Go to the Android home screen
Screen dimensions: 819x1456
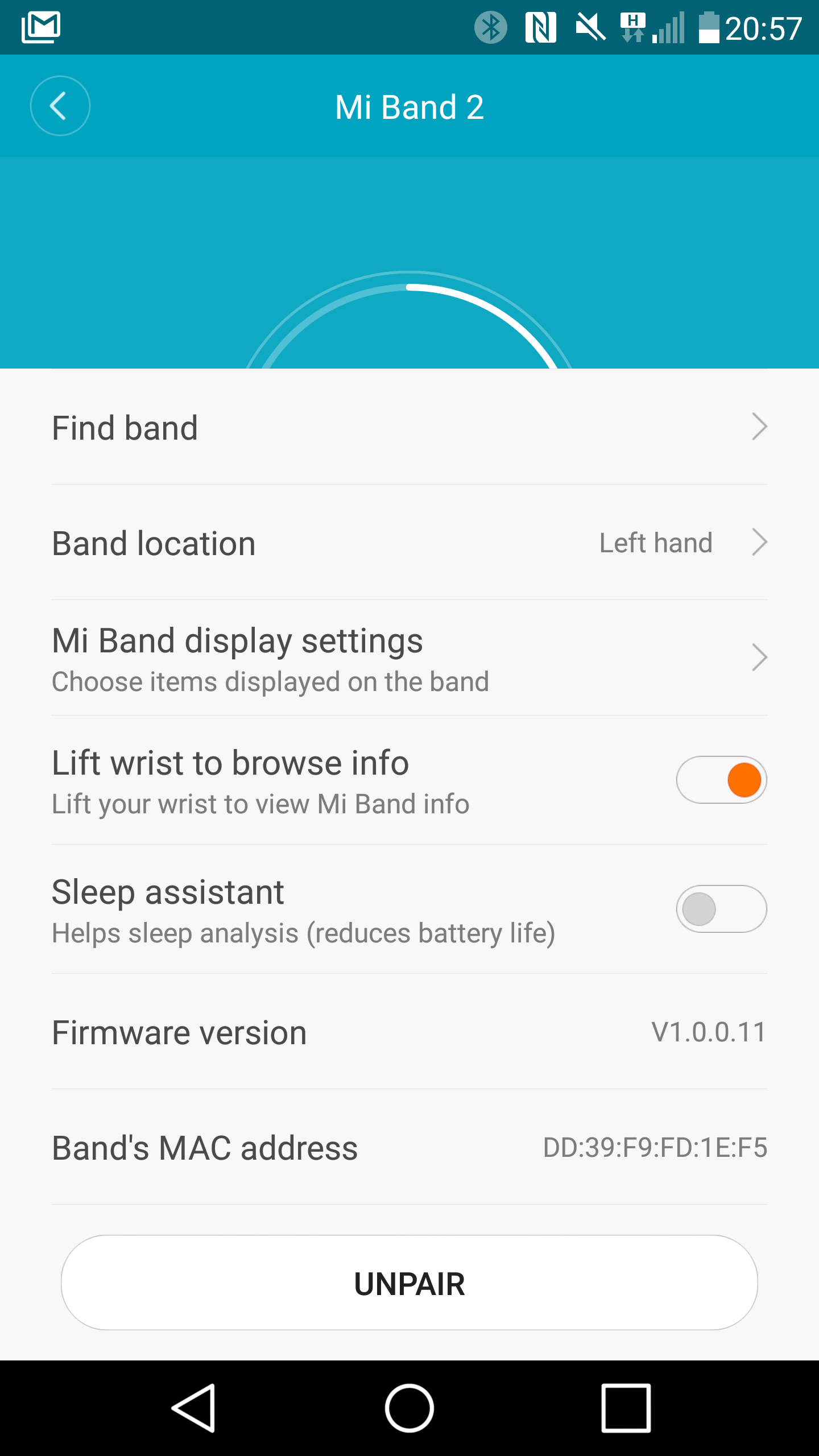click(x=409, y=1408)
